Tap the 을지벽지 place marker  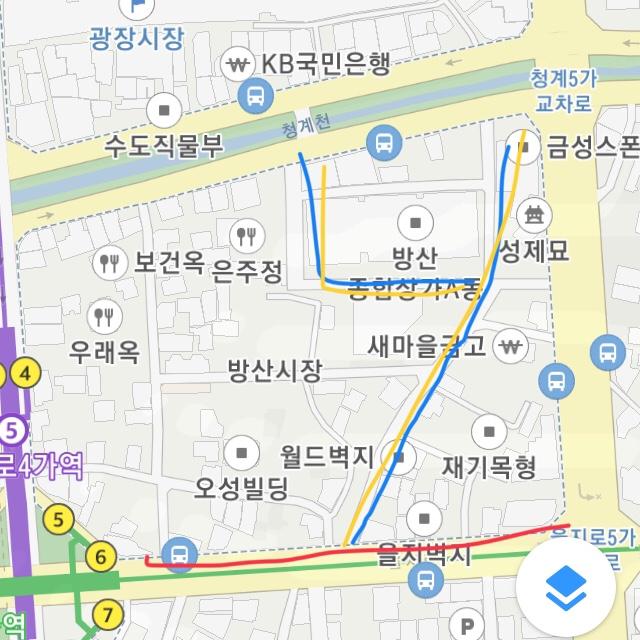point(424,519)
